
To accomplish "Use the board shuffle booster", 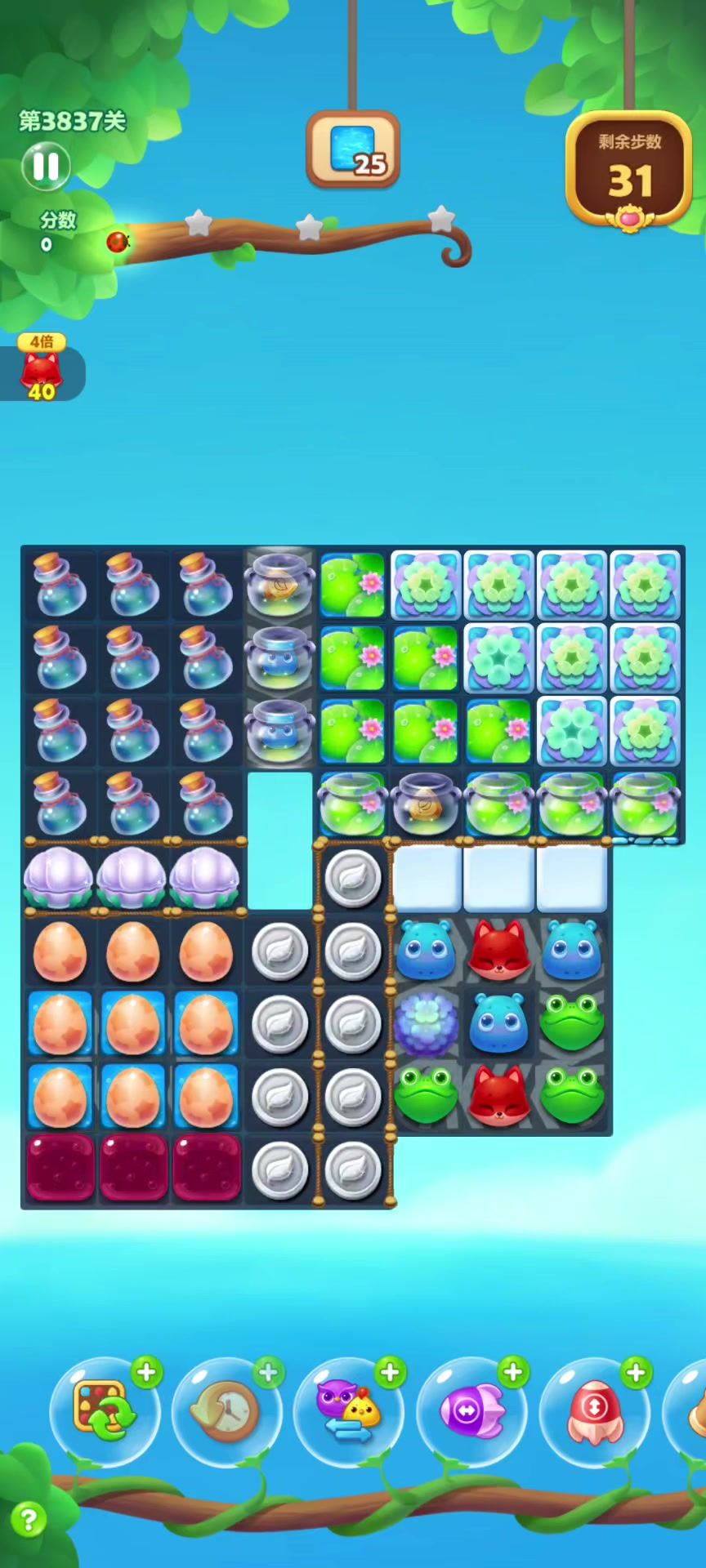I will click(105, 1412).
